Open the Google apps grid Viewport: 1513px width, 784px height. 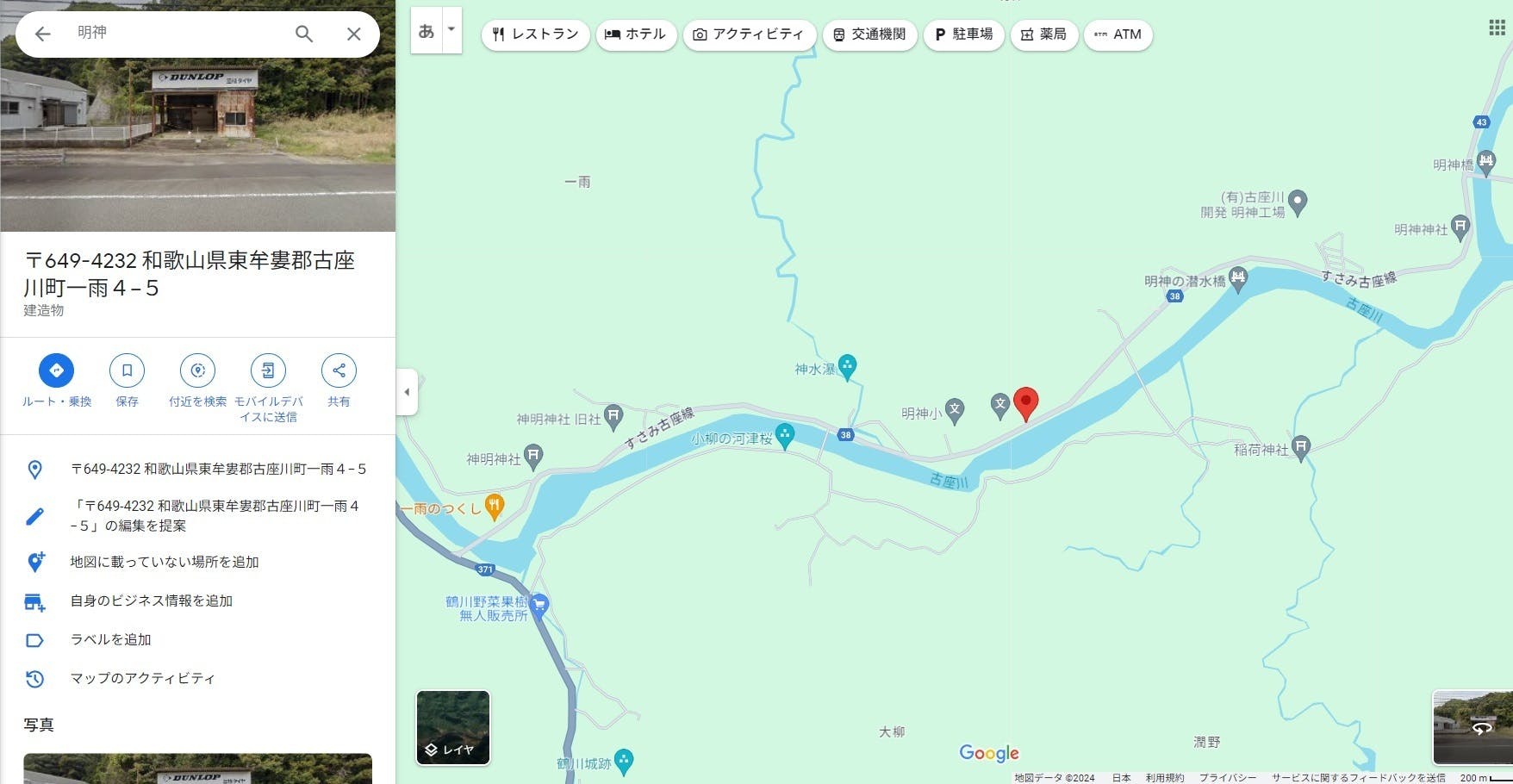coord(1497,28)
